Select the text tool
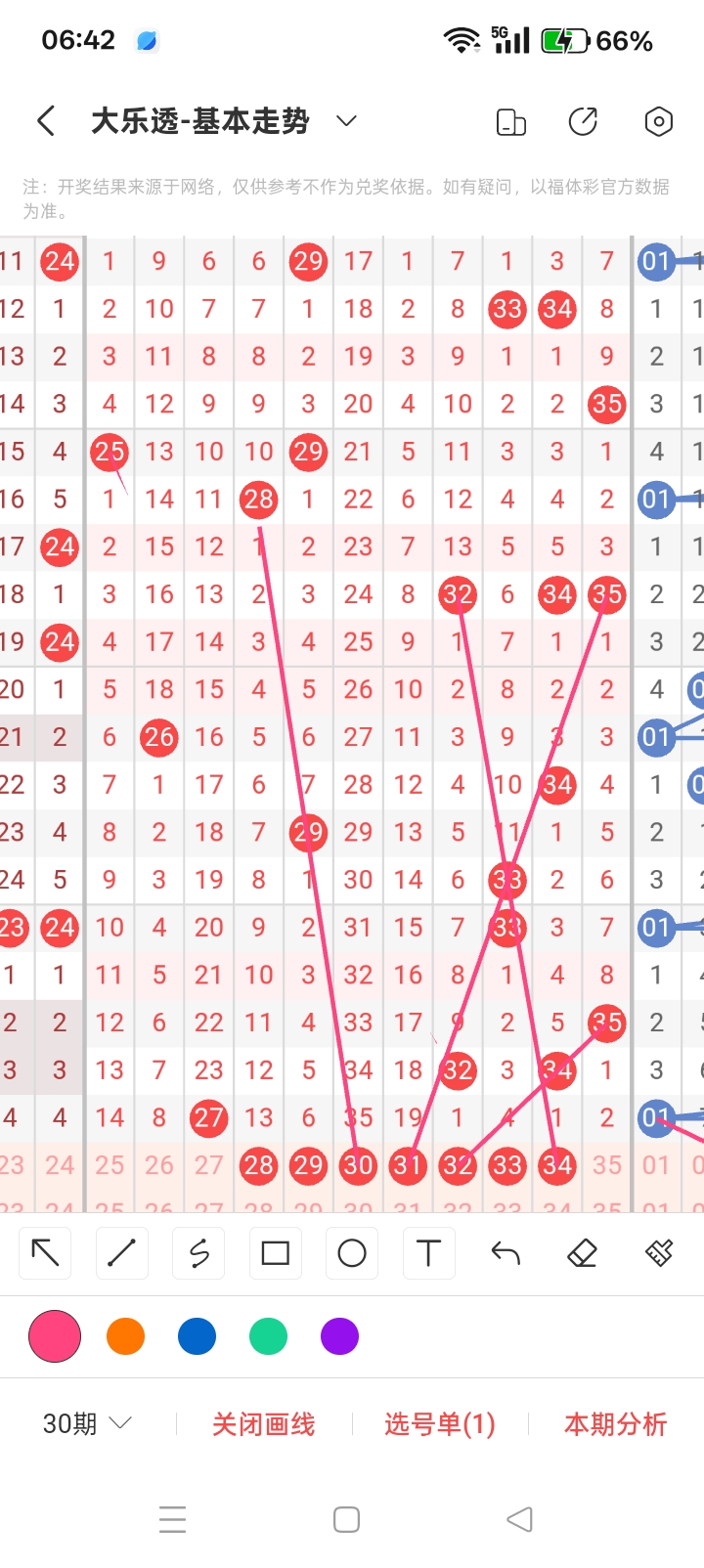704x1568 pixels. [428, 1252]
